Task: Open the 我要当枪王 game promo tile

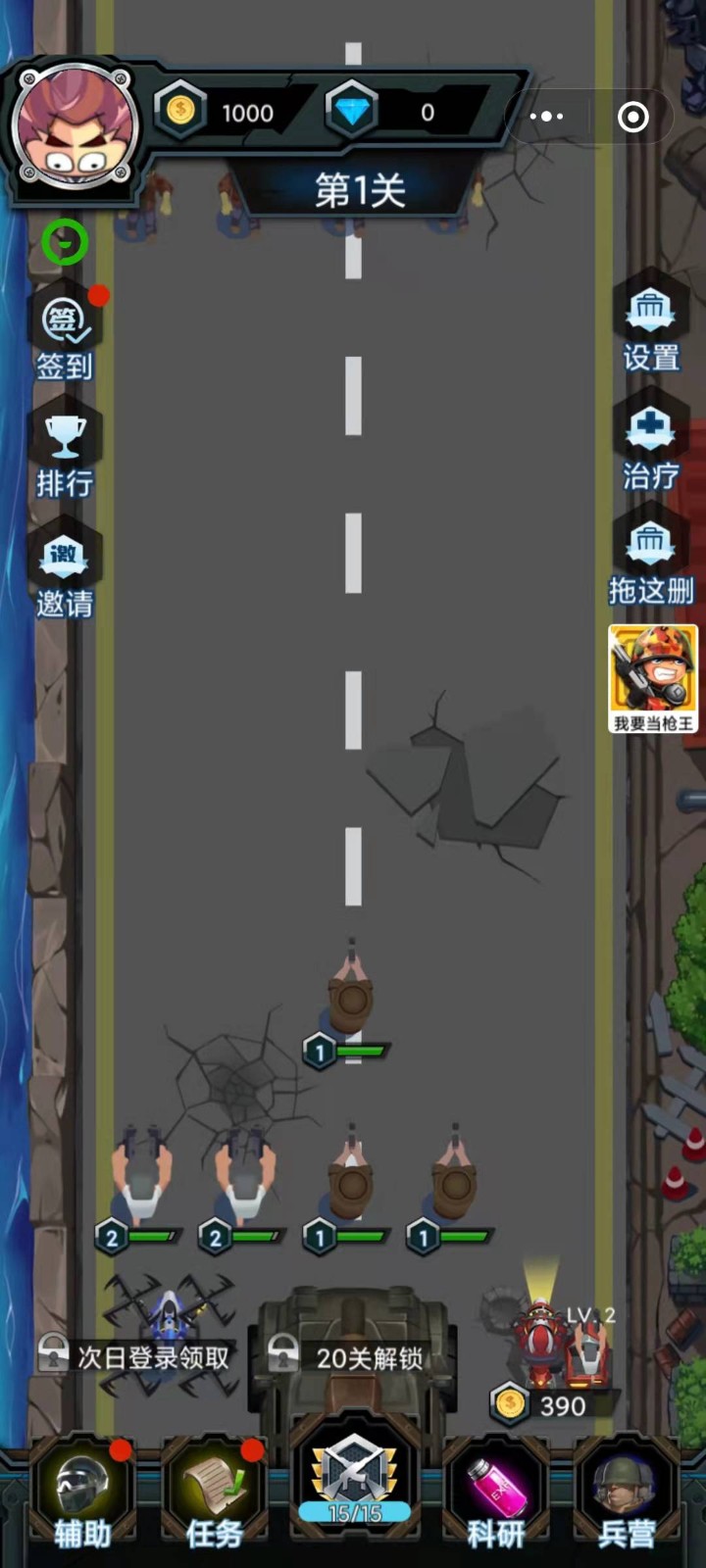Action: point(653,679)
